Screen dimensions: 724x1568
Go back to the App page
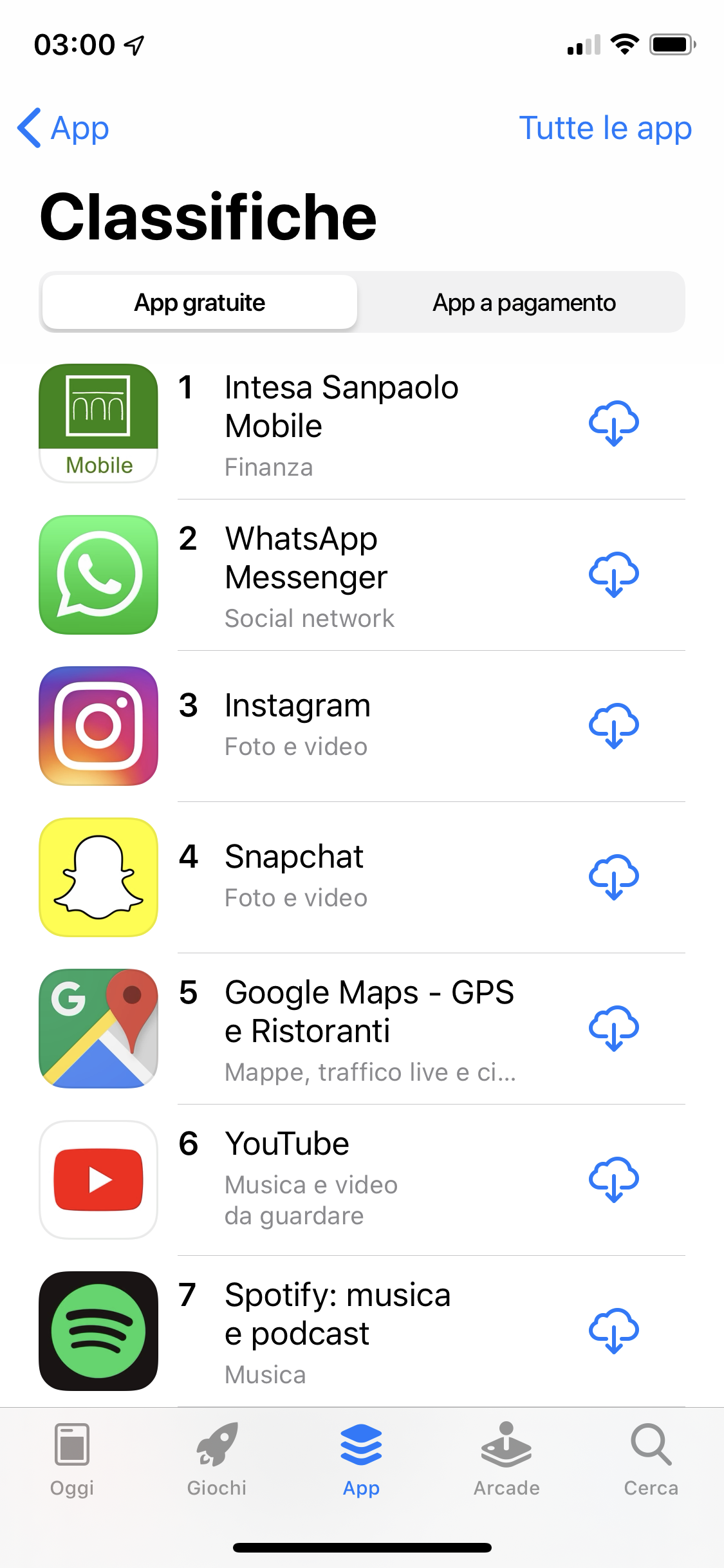(63, 128)
